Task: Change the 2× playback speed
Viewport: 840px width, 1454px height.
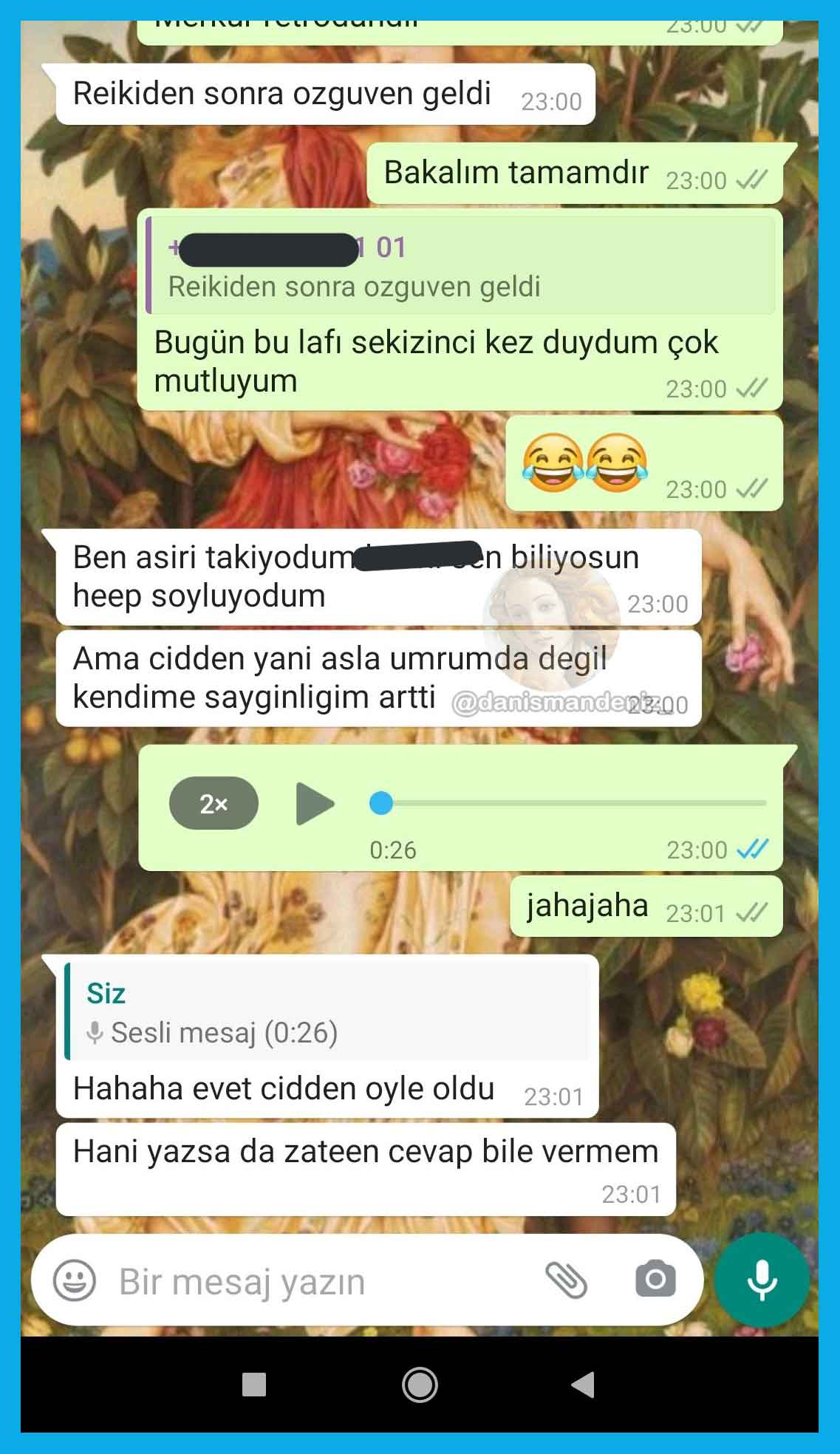Action: click(x=214, y=804)
